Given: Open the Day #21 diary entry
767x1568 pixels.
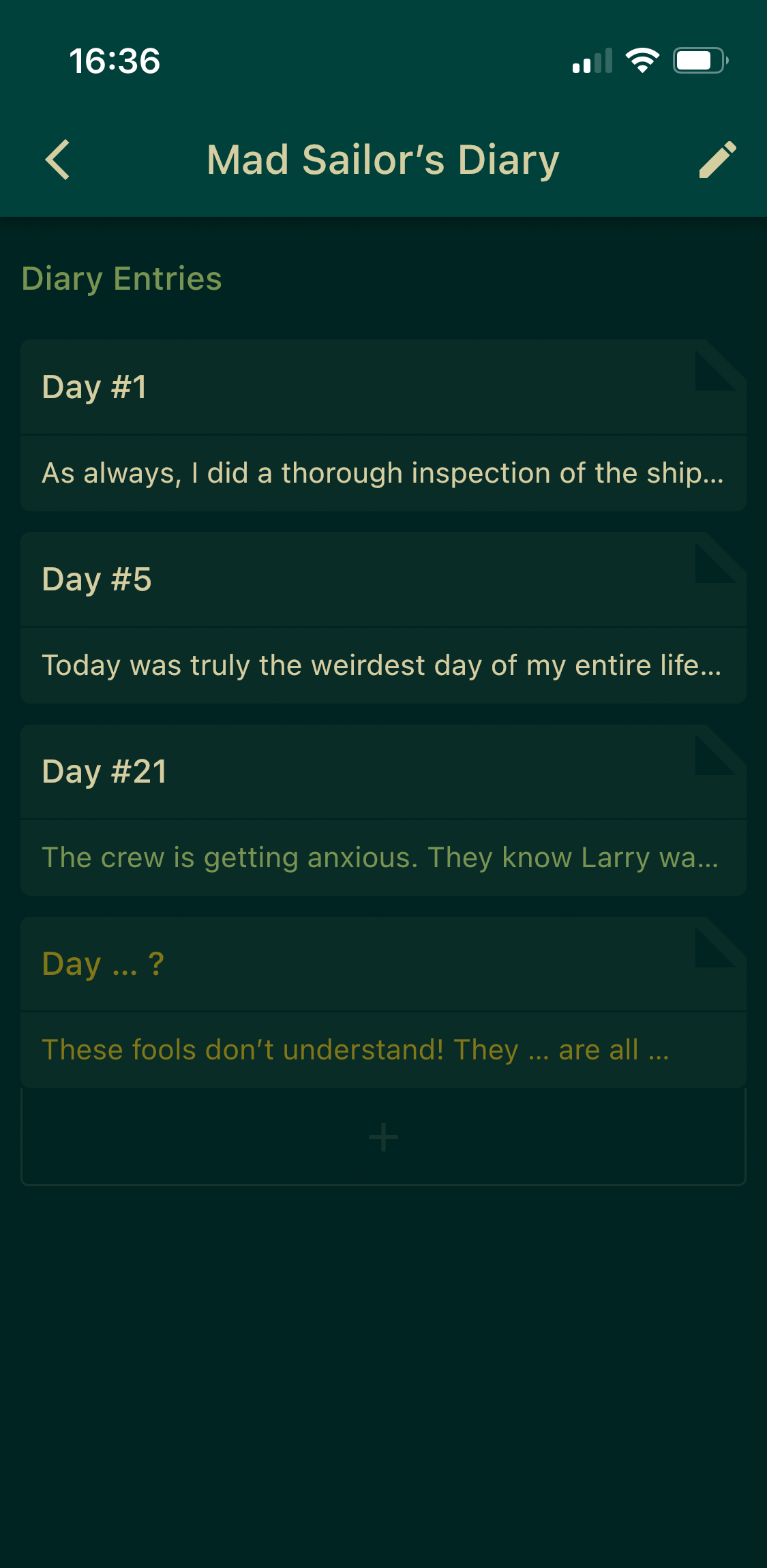Looking at the screenshot, I should click(383, 810).
